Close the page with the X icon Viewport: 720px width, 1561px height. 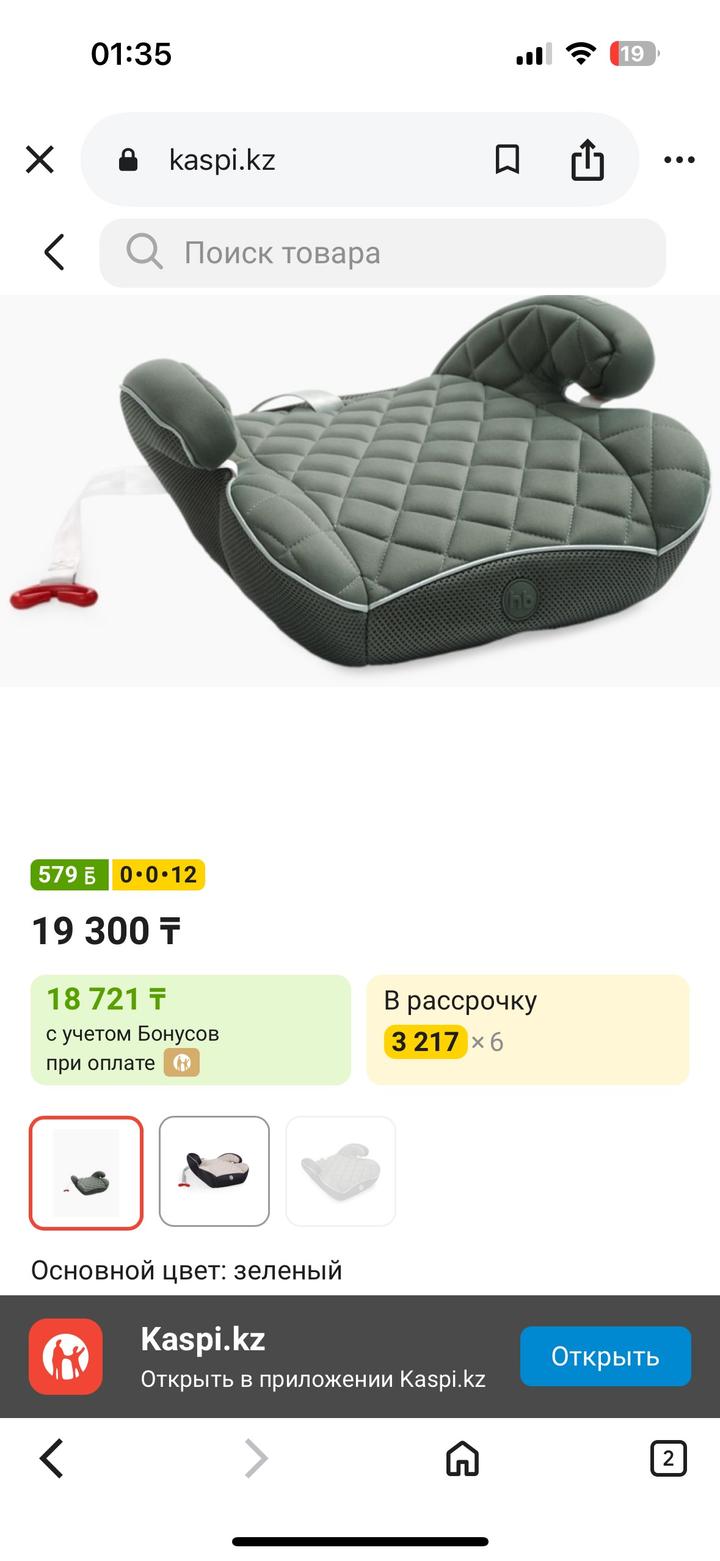pos(39,158)
